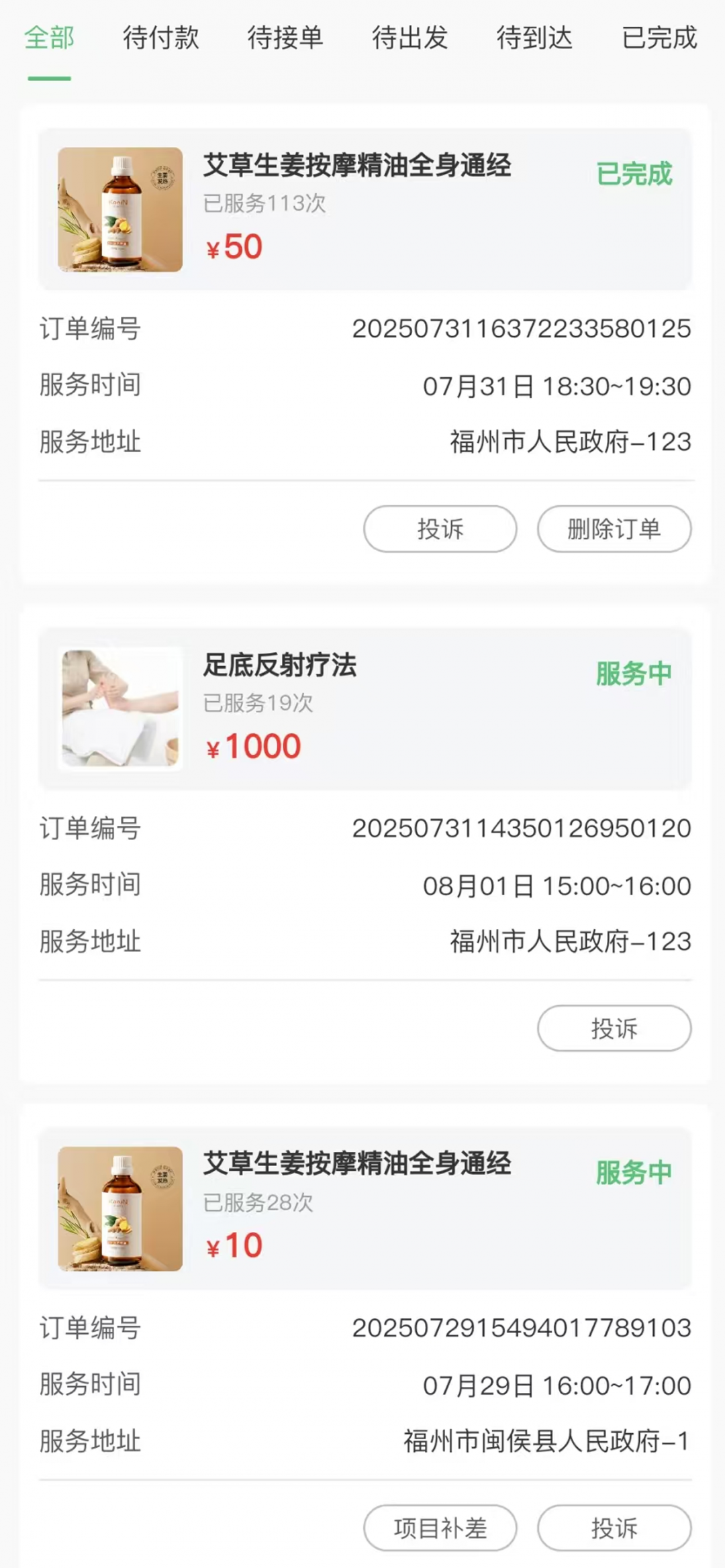This screenshot has height=1568, width=725.
Task: Tap 删除订单 to delete the completed order
Action: (x=614, y=529)
